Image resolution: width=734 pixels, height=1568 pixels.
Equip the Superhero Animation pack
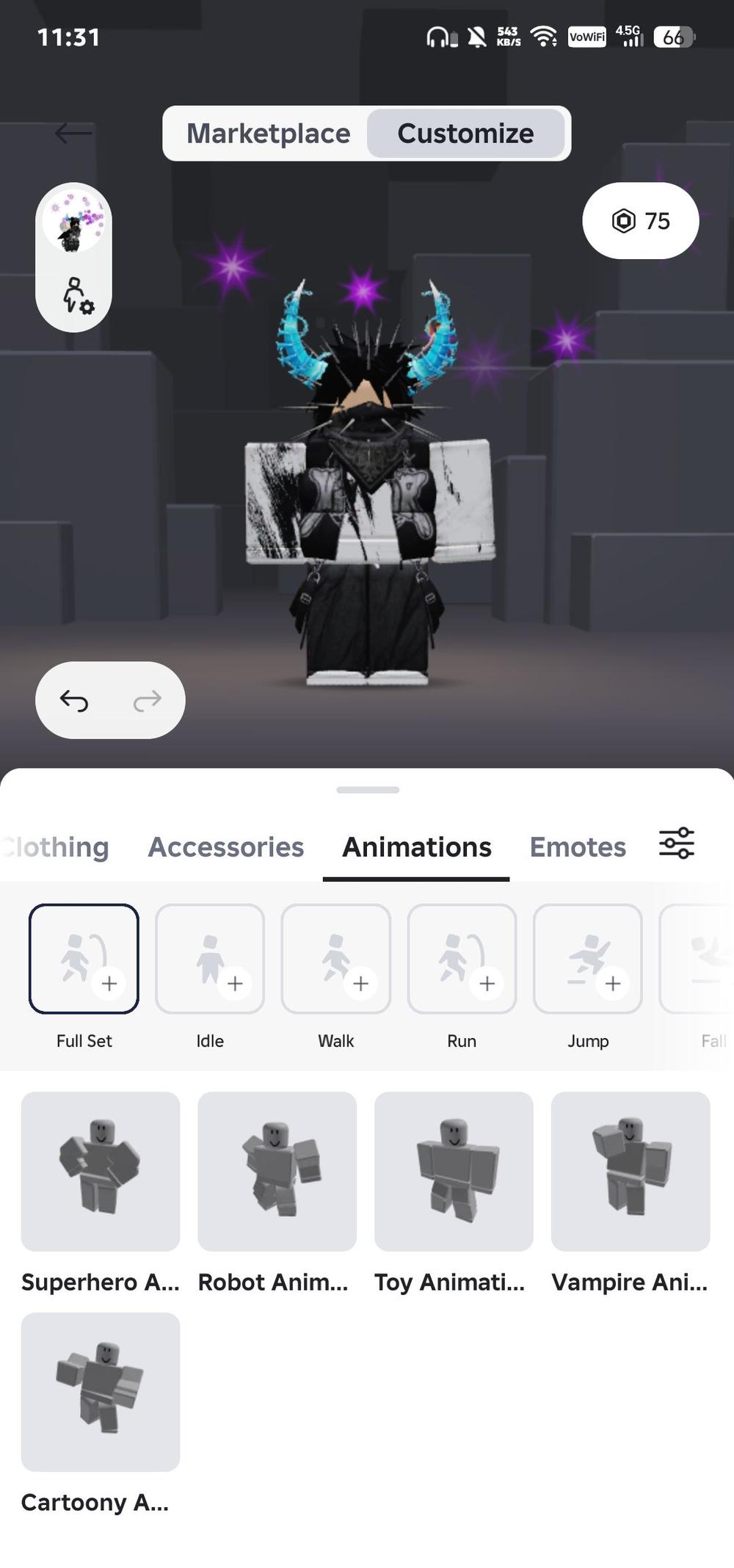pyautogui.click(x=101, y=1172)
